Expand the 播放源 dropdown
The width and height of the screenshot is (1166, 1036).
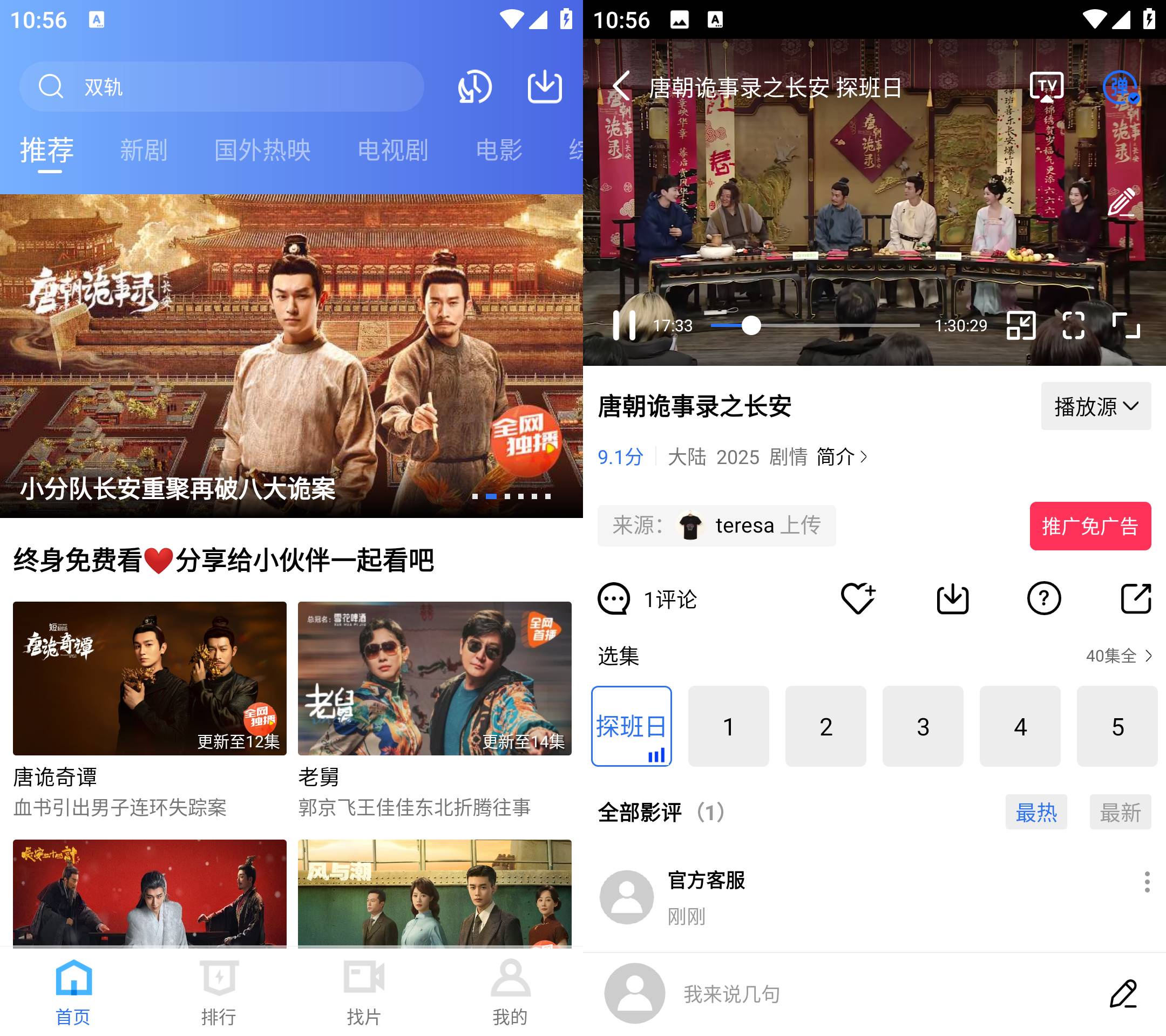coord(1095,406)
